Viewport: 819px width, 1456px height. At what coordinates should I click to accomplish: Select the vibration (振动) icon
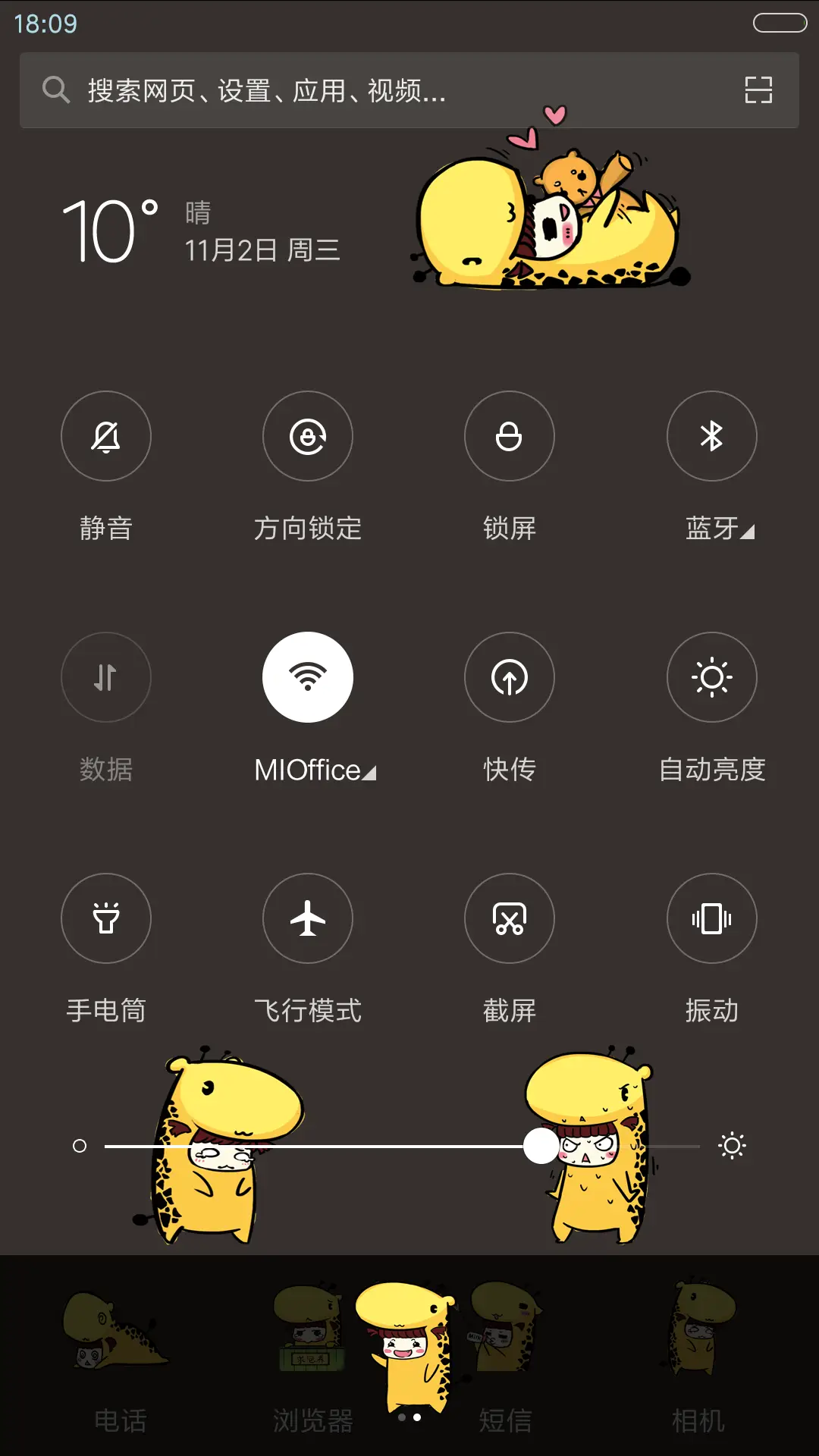711,918
